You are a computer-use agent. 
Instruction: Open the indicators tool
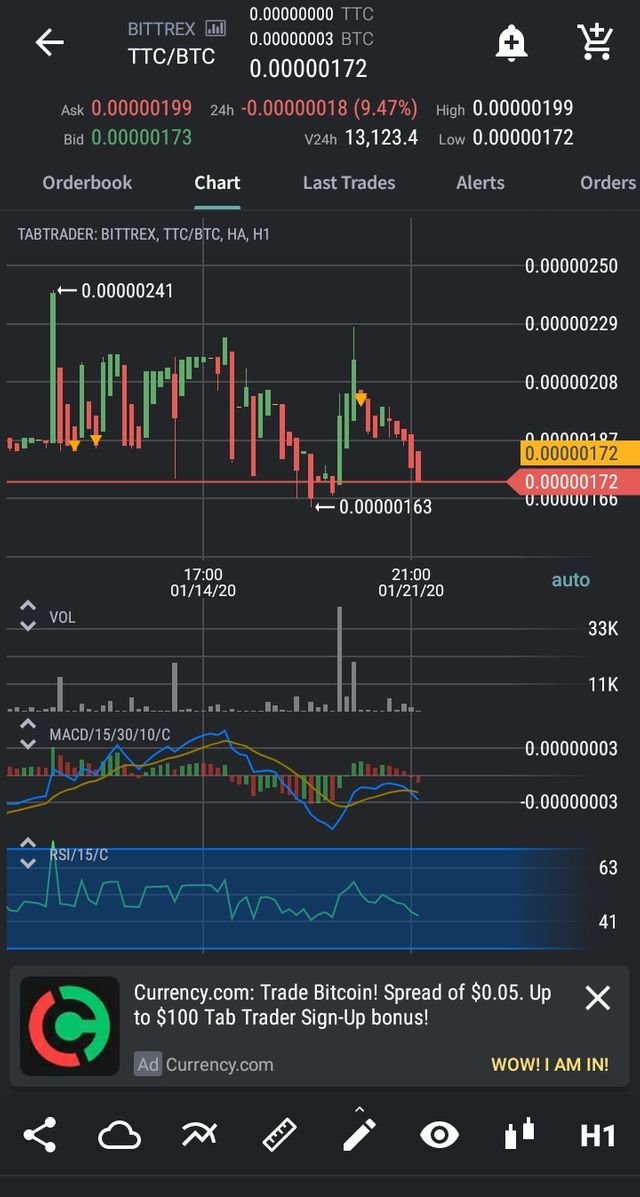click(x=199, y=1135)
